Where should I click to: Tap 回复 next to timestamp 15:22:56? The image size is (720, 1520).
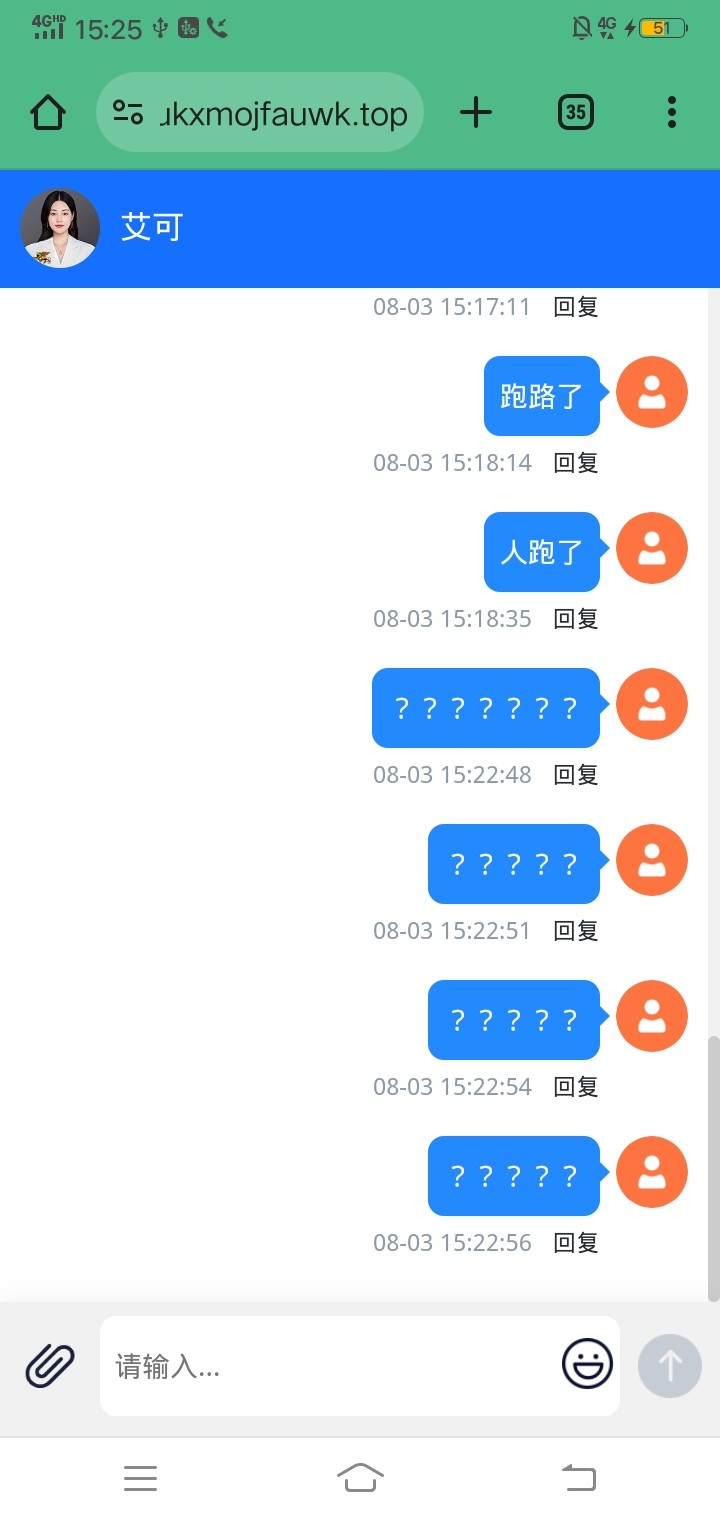coord(576,1242)
